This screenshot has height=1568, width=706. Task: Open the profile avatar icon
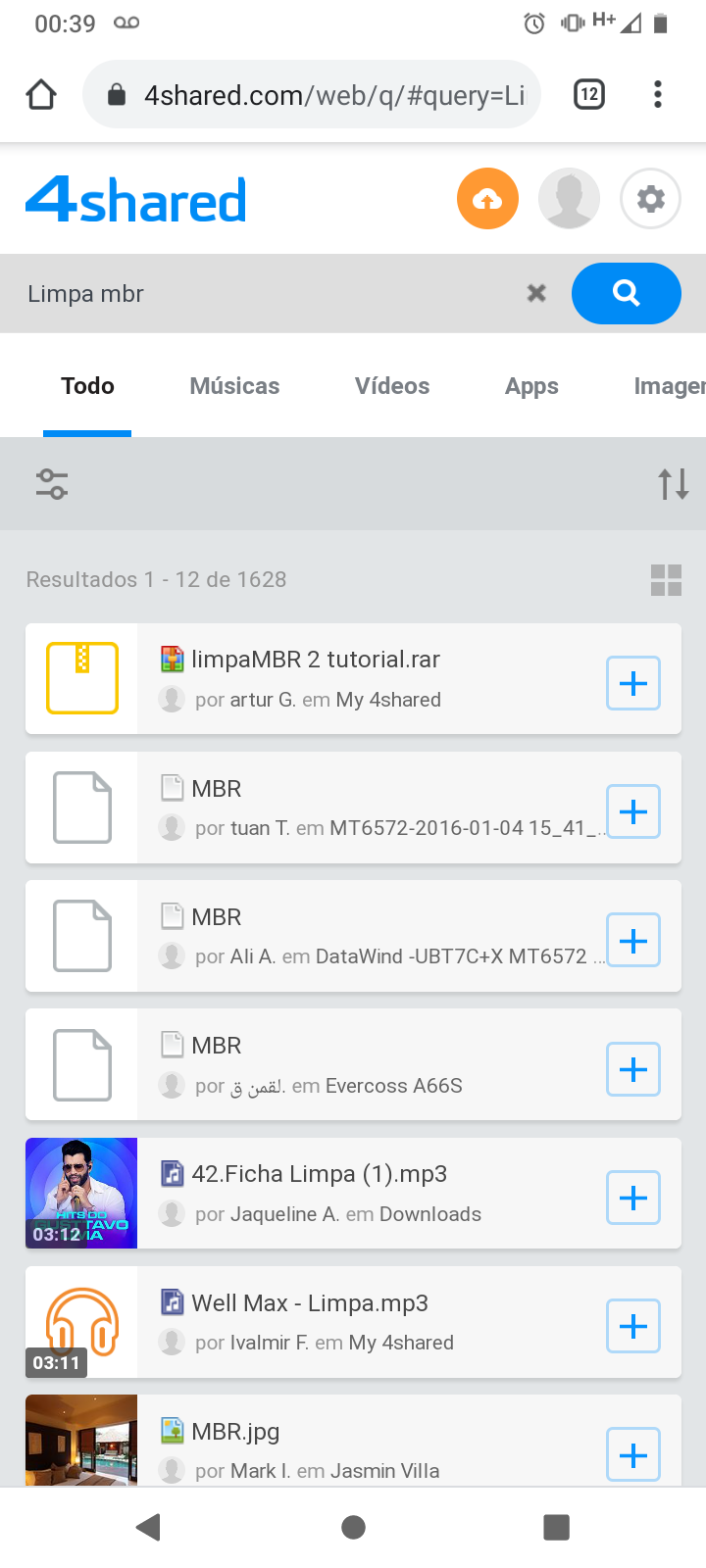pyautogui.click(x=569, y=199)
